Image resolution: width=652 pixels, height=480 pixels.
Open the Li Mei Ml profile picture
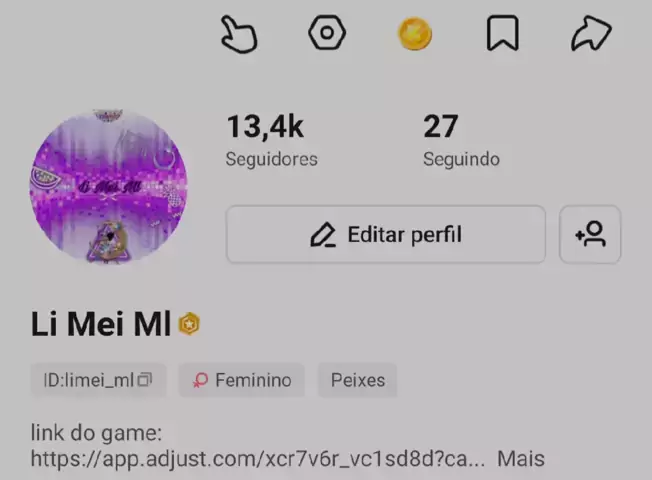pos(108,187)
